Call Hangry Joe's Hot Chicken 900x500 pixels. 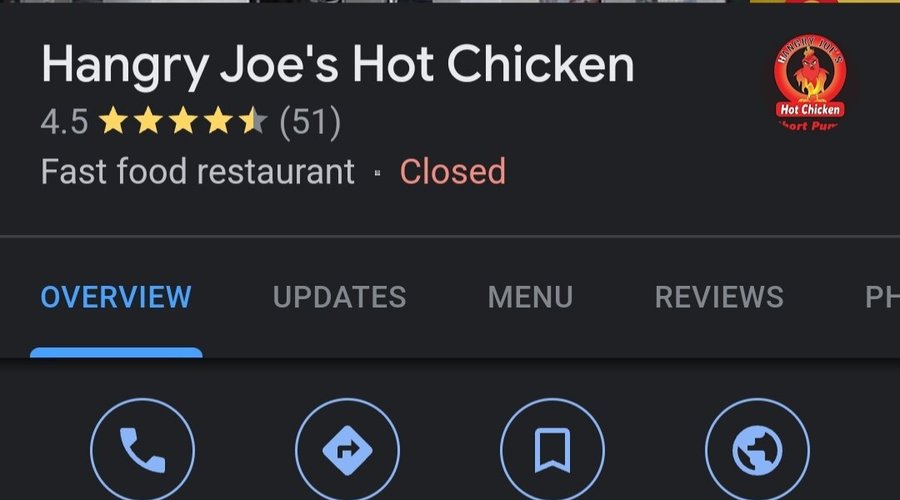[142, 452]
